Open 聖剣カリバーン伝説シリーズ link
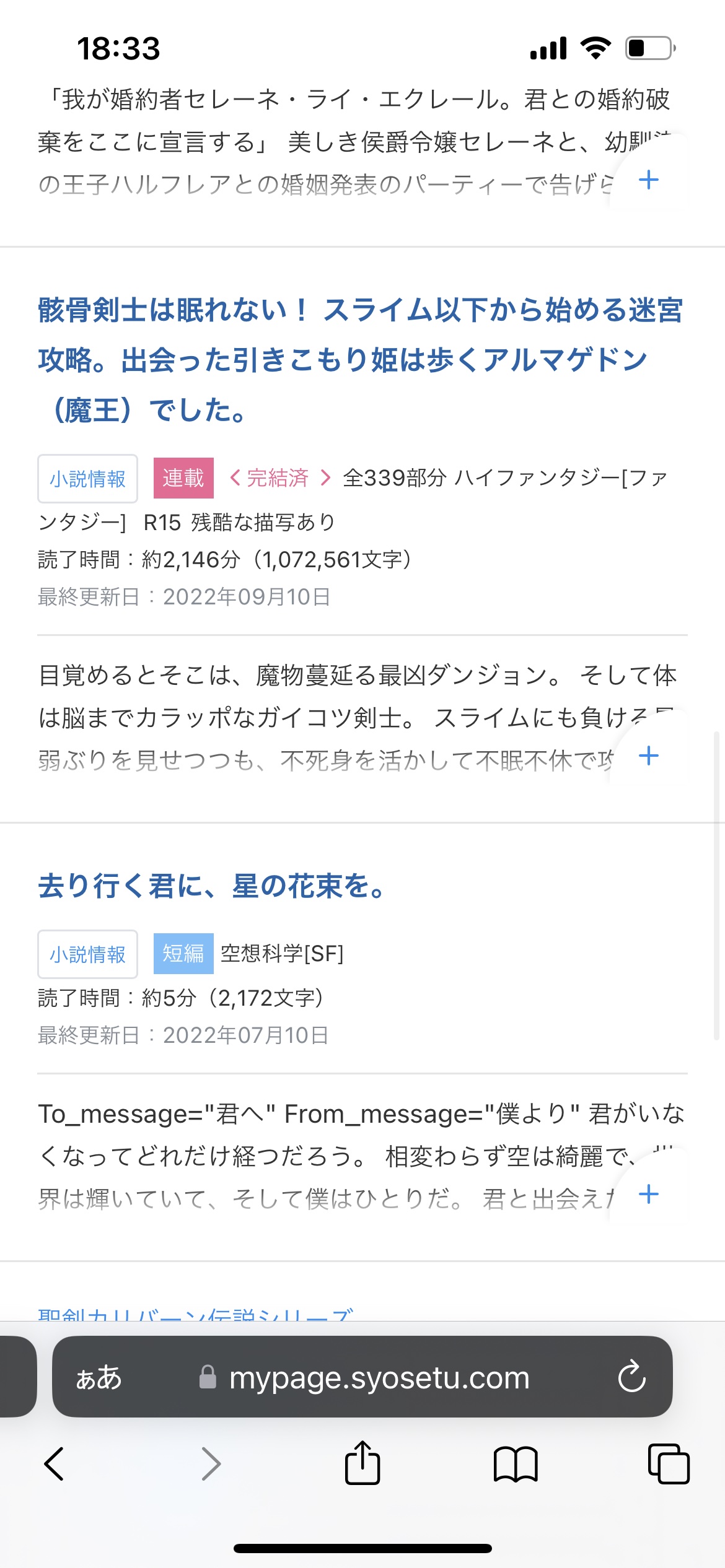Screen dimensions: 725x1568 click(x=196, y=1312)
